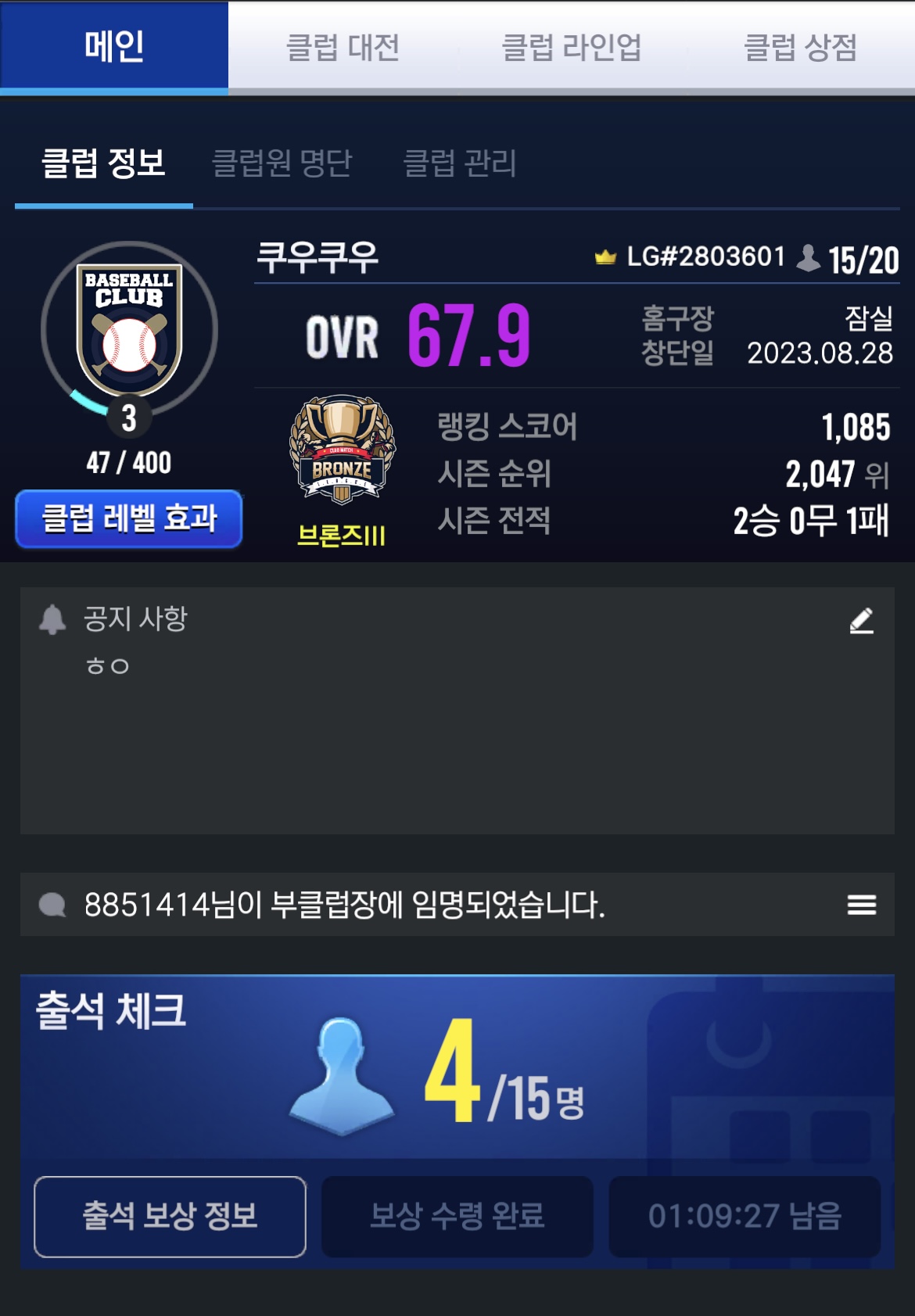The image size is (915, 1316).
Task: Switch to the 클럽 대전 tab
Action: (x=343, y=48)
